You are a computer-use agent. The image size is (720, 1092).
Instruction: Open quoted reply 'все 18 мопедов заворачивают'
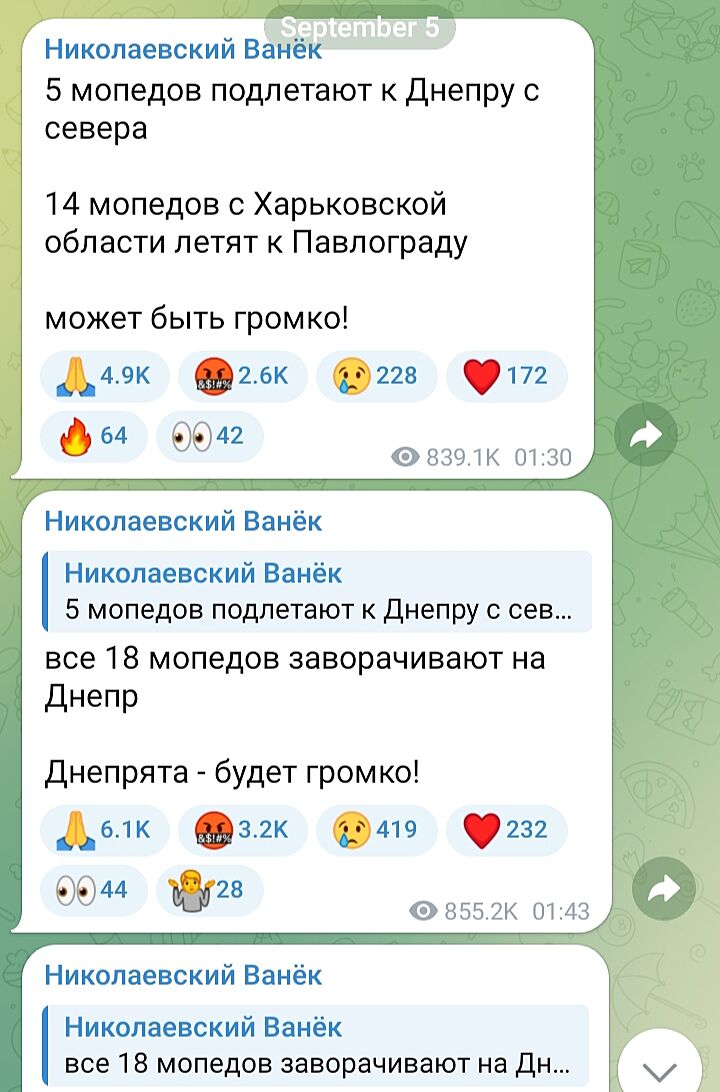pyautogui.click(x=316, y=1045)
